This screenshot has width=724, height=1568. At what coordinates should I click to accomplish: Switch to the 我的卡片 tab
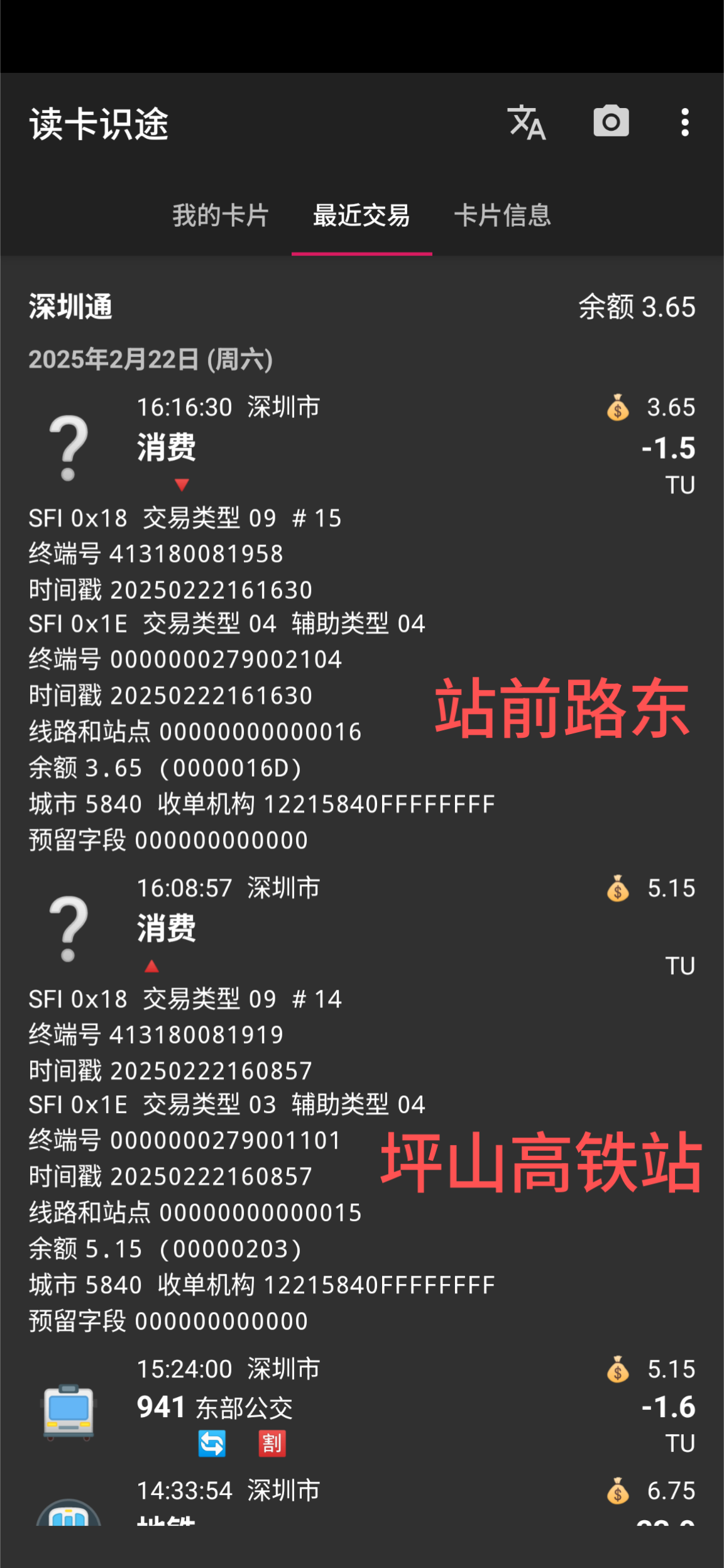tap(221, 216)
